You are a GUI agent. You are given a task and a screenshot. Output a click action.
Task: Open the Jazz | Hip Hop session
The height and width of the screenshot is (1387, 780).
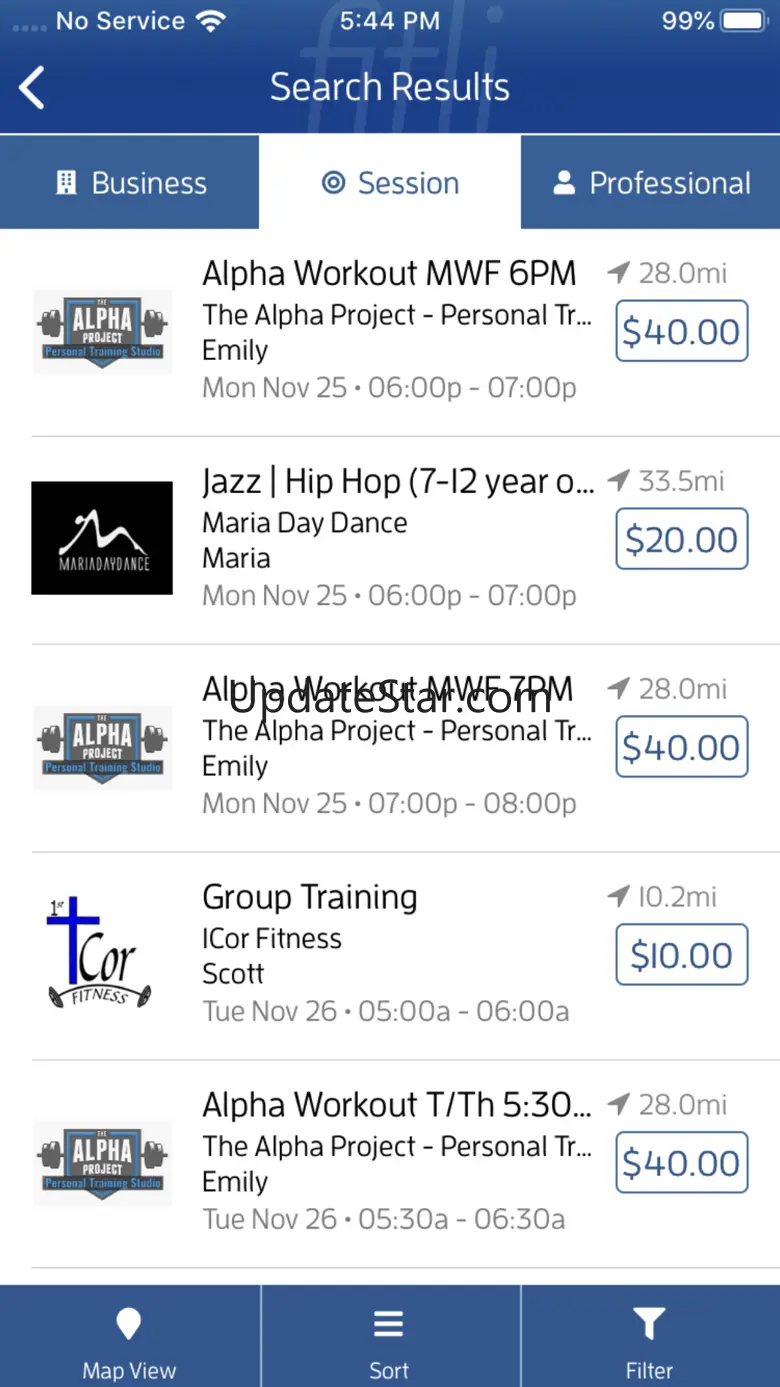(390, 541)
